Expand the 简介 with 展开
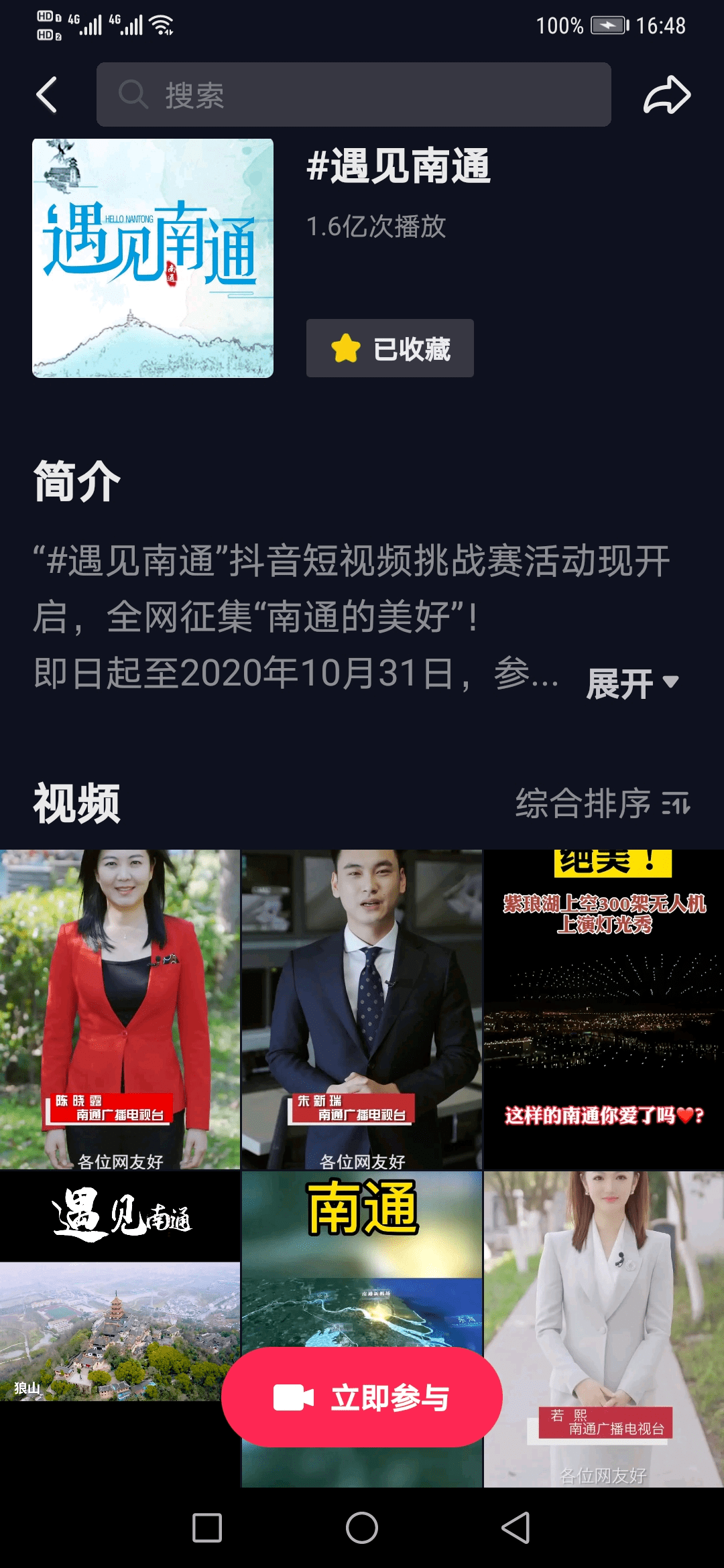Viewport: 724px width, 1568px height. 633,683
